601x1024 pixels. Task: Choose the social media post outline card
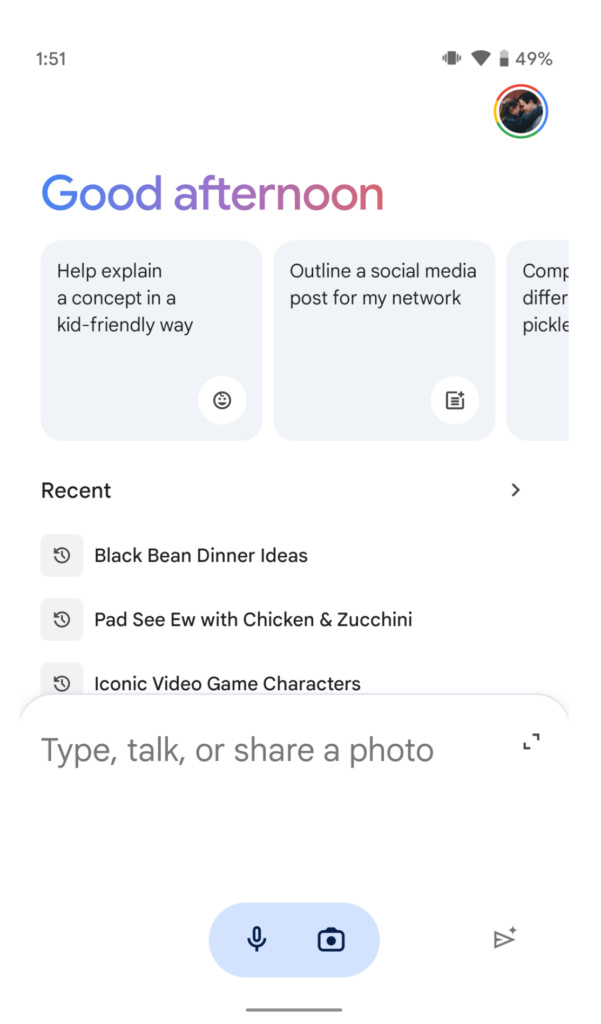[x=384, y=340]
